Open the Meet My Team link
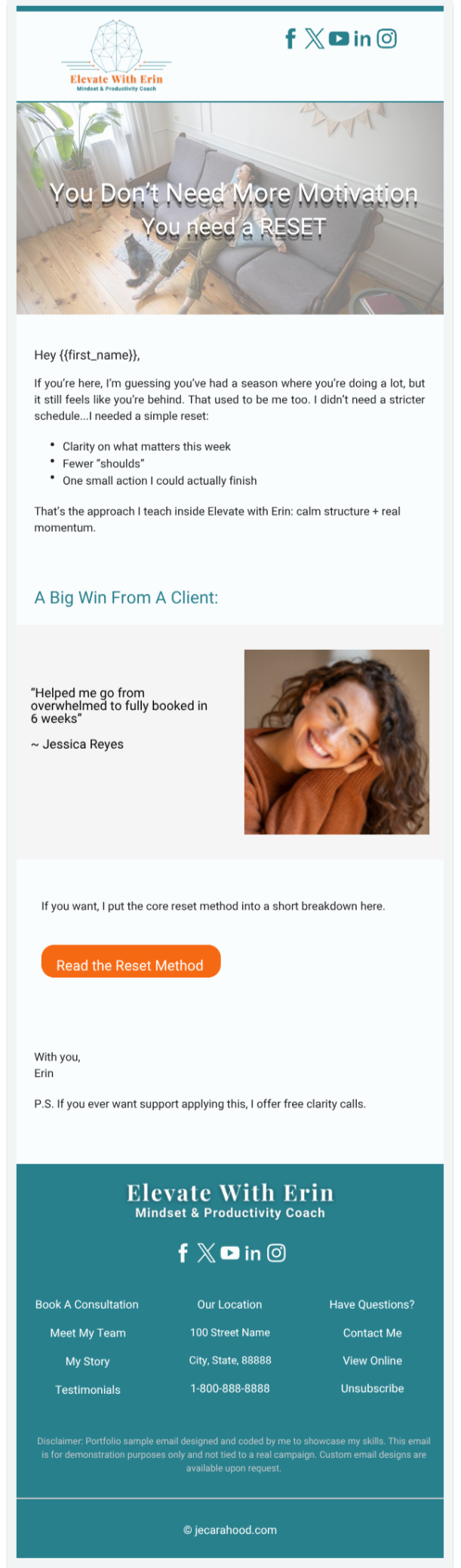This screenshot has height=1568, width=461. tap(88, 1333)
